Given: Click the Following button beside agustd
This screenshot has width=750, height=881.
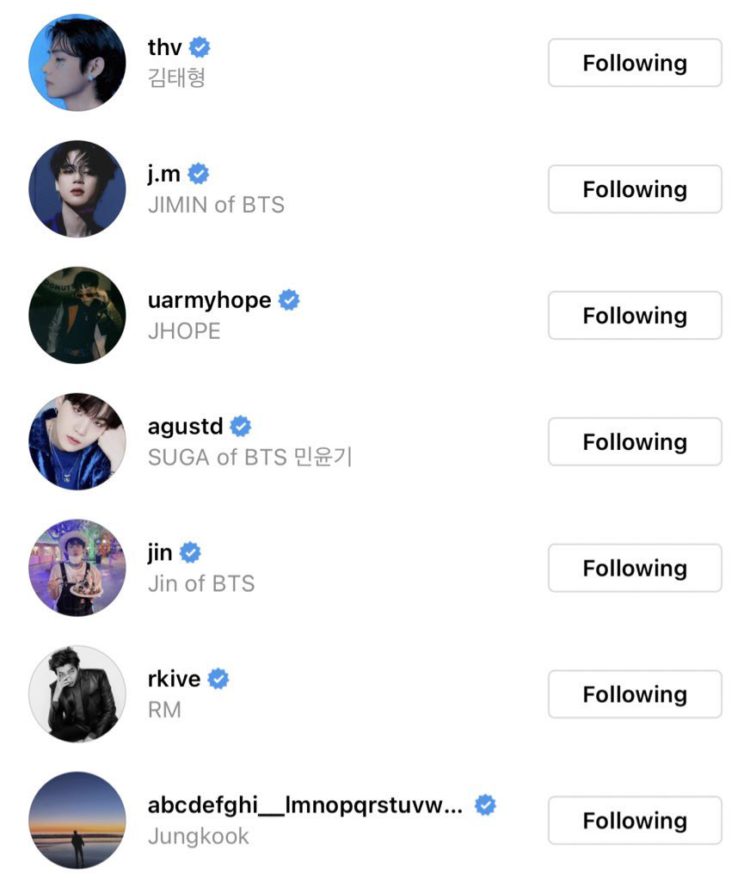Looking at the screenshot, I should (x=636, y=441).
